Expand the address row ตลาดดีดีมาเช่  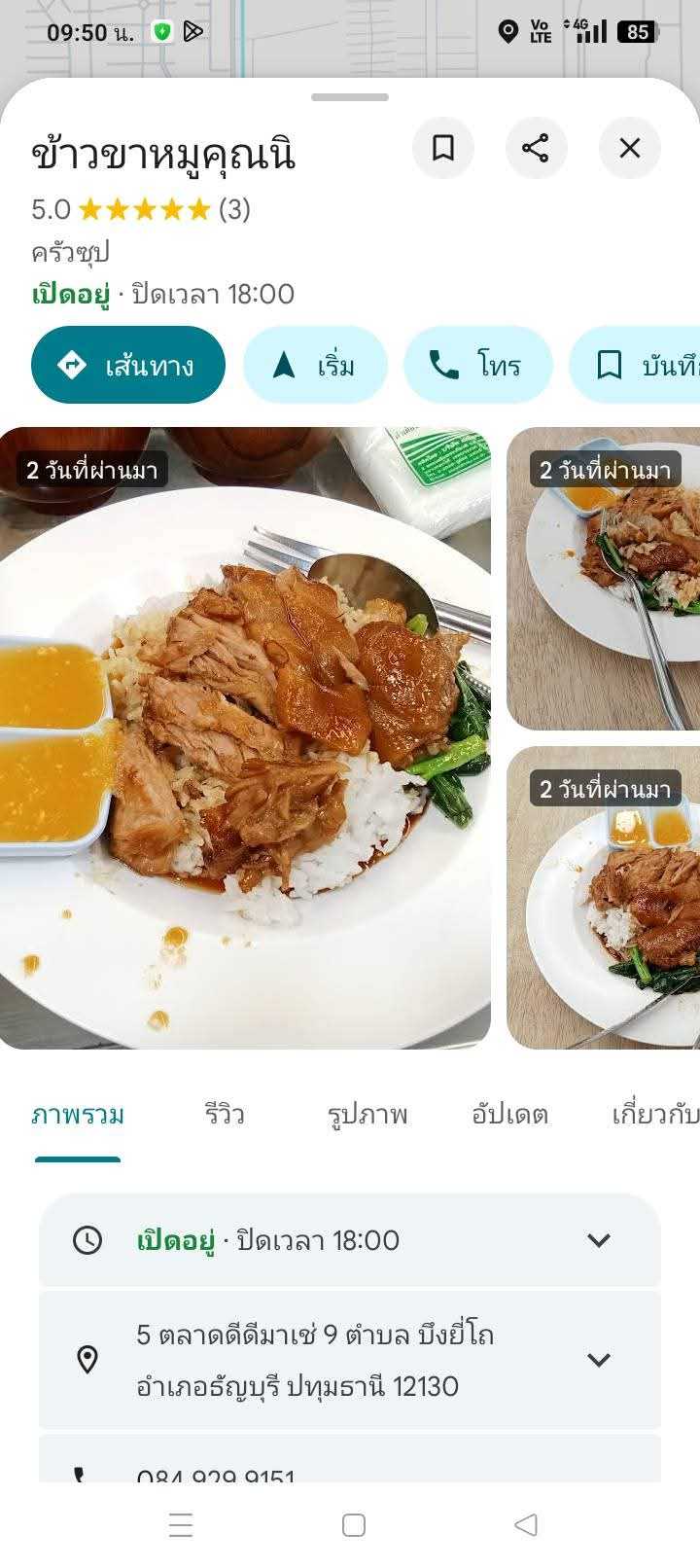pos(599,1360)
